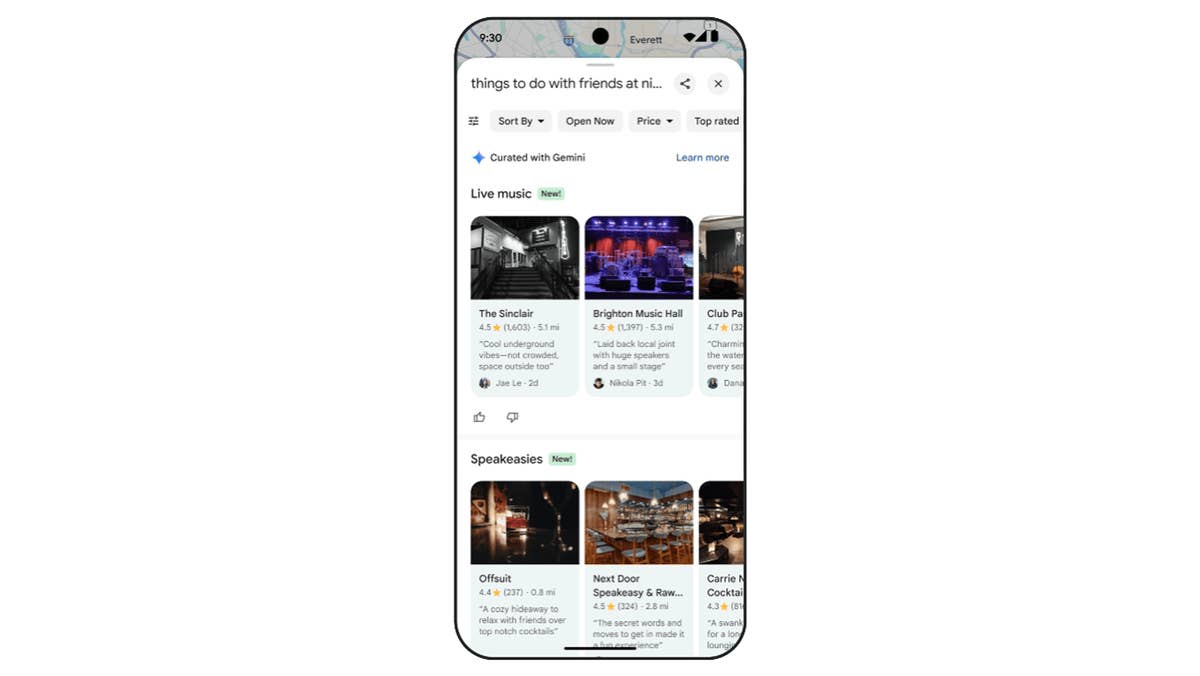1200x676 pixels.
Task: Open the Next Door Speakeasy card
Action: pyautogui.click(x=639, y=565)
